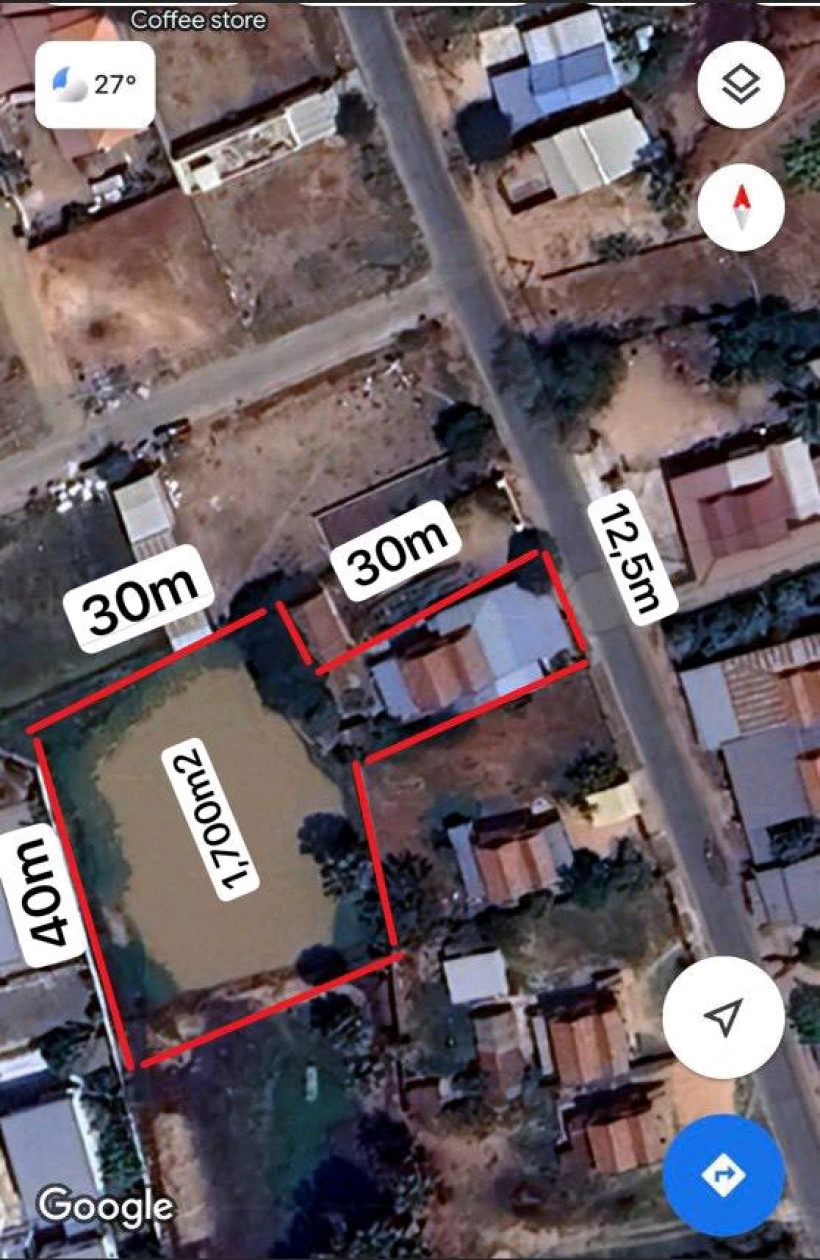The height and width of the screenshot is (1260, 820).
Task: Start directions with the blue button
Action: [x=723, y=1175]
